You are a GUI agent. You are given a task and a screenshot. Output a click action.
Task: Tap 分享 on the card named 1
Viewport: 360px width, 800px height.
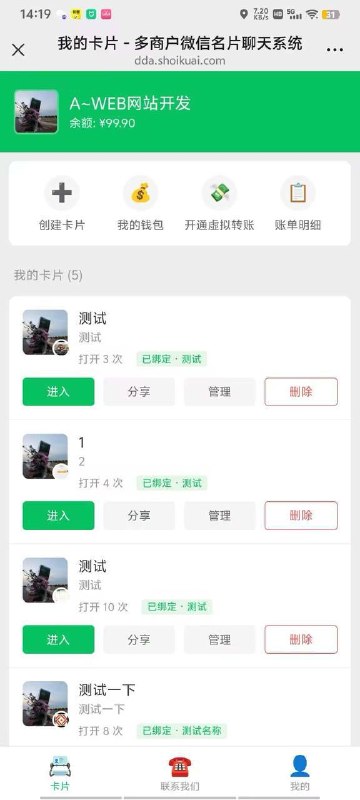coord(139,515)
